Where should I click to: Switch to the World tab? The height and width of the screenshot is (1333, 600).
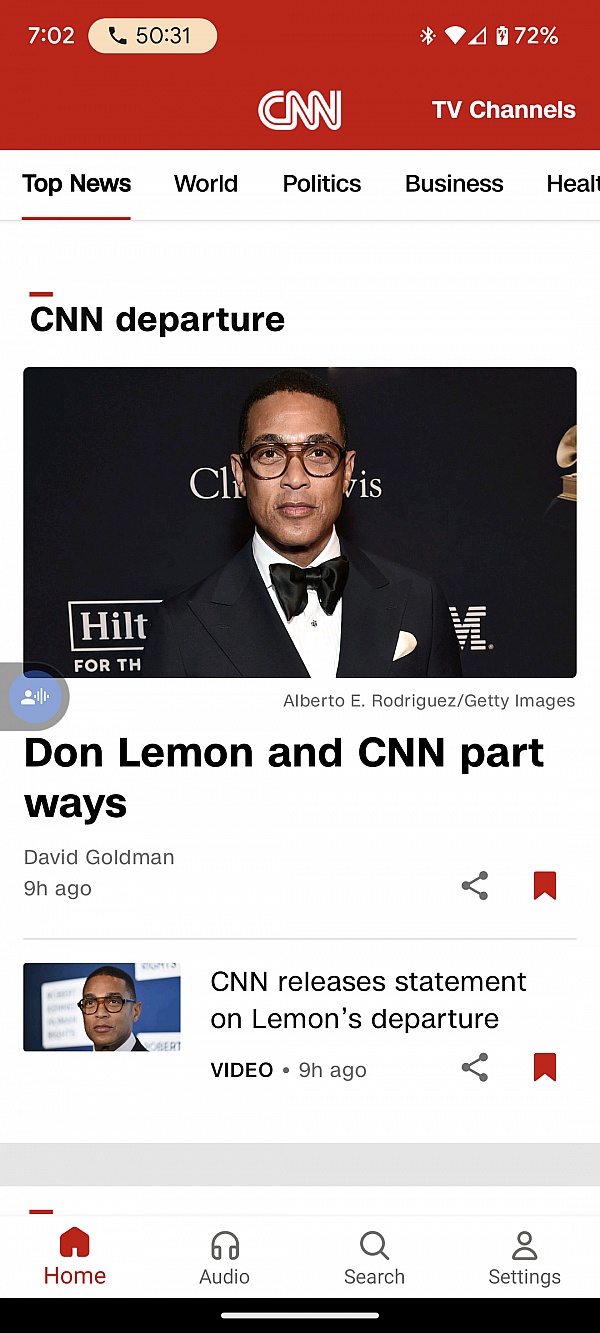(206, 184)
